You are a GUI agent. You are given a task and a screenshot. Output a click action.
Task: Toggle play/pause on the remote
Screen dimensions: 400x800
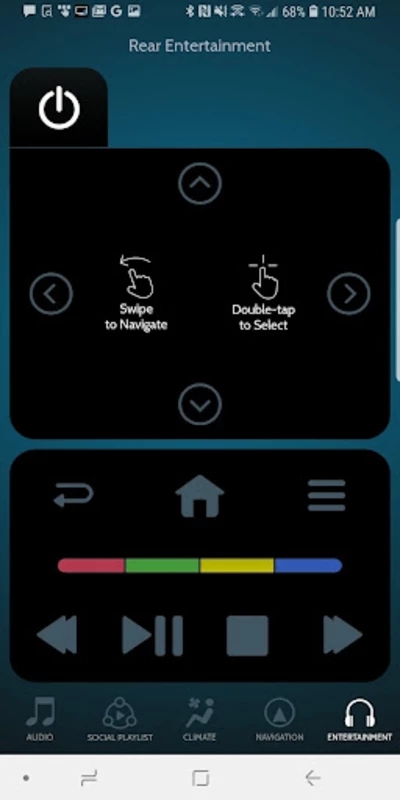pos(153,635)
